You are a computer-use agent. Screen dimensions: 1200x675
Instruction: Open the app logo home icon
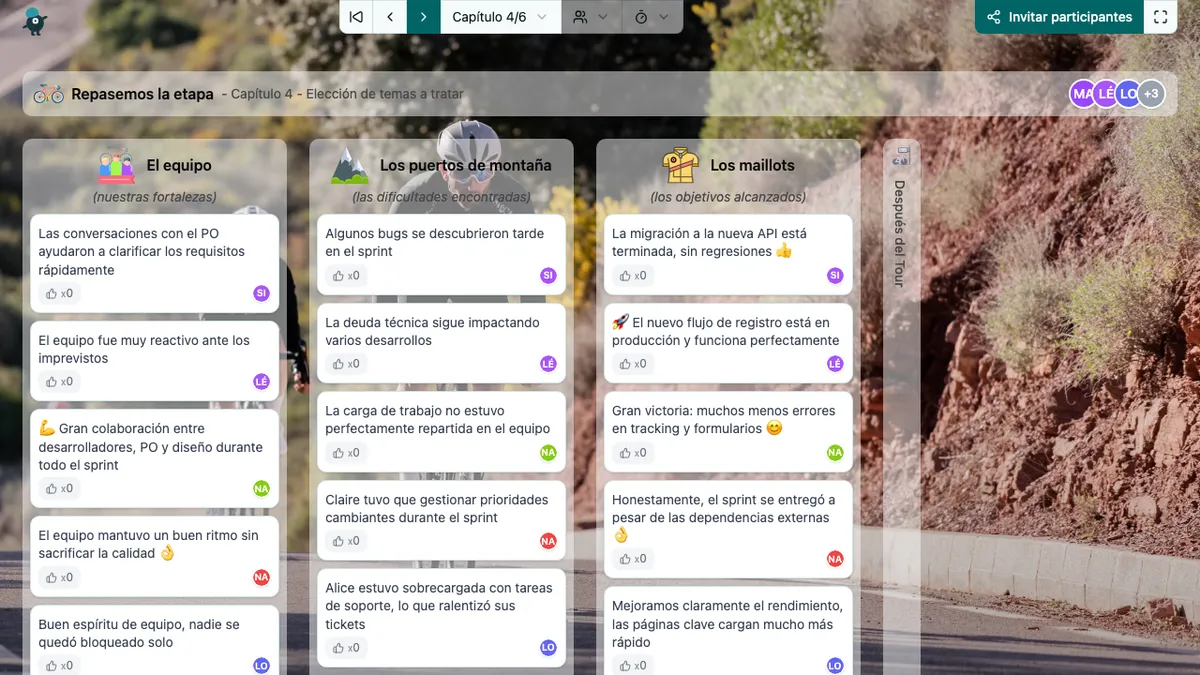pos(34,21)
